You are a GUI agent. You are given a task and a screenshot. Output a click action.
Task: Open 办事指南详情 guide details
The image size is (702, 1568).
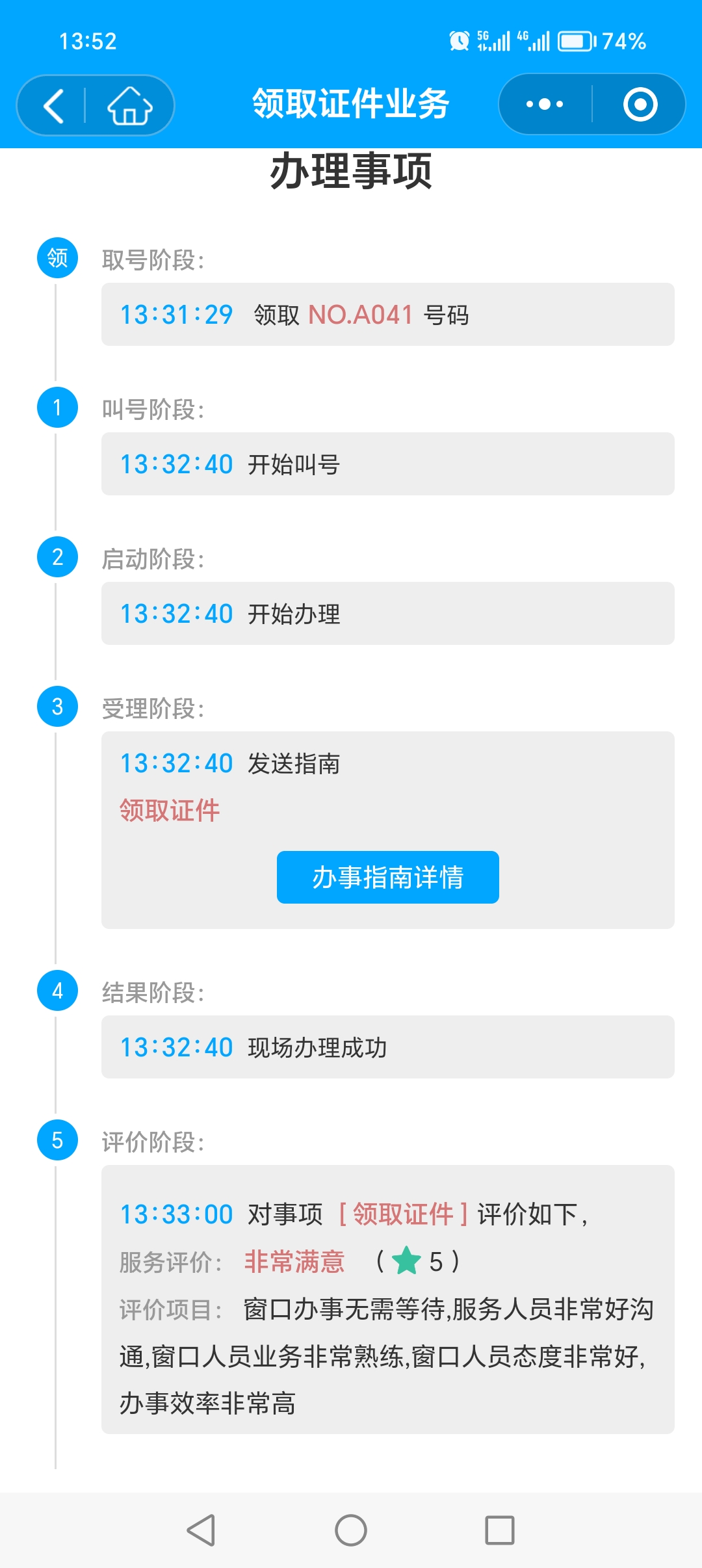pyautogui.click(x=388, y=877)
